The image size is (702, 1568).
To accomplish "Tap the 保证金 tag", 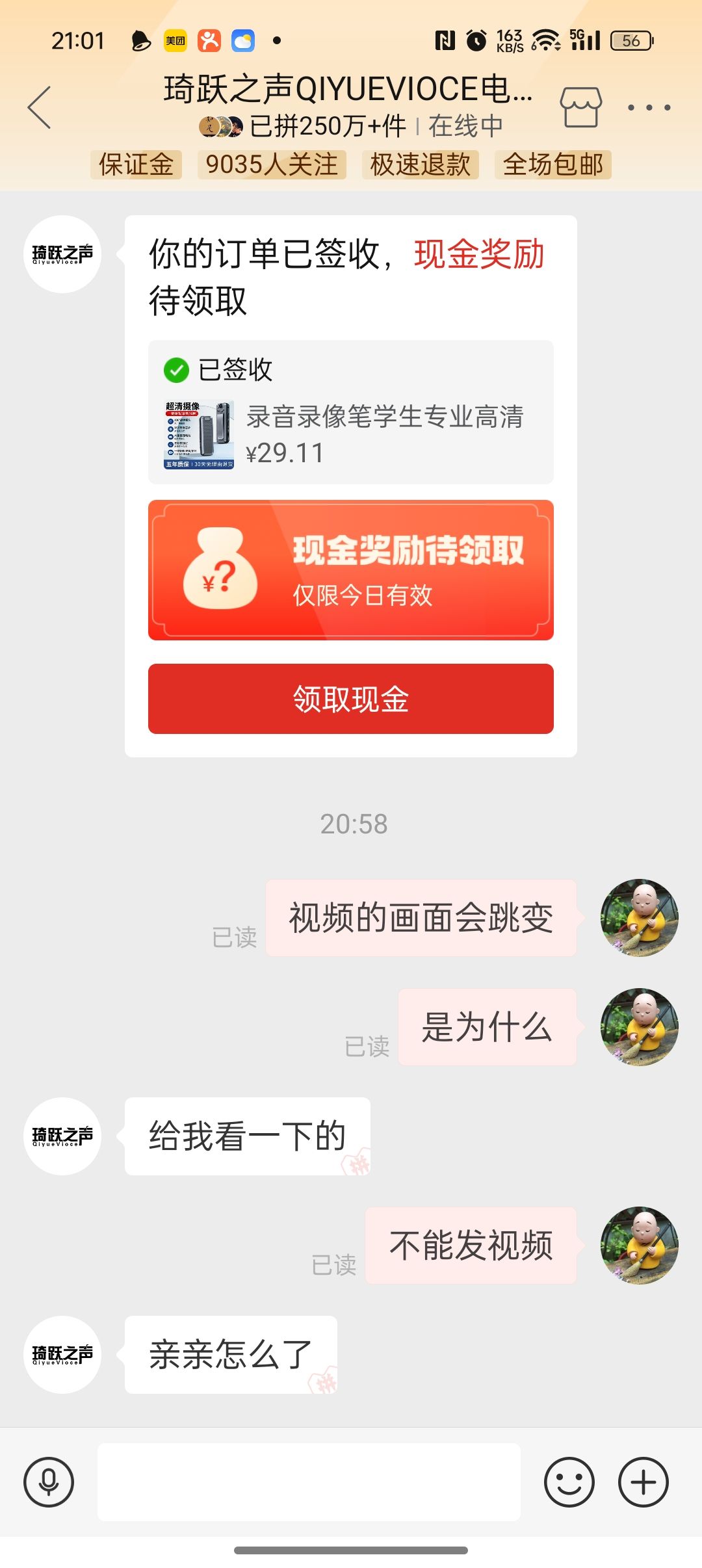I will (x=136, y=164).
